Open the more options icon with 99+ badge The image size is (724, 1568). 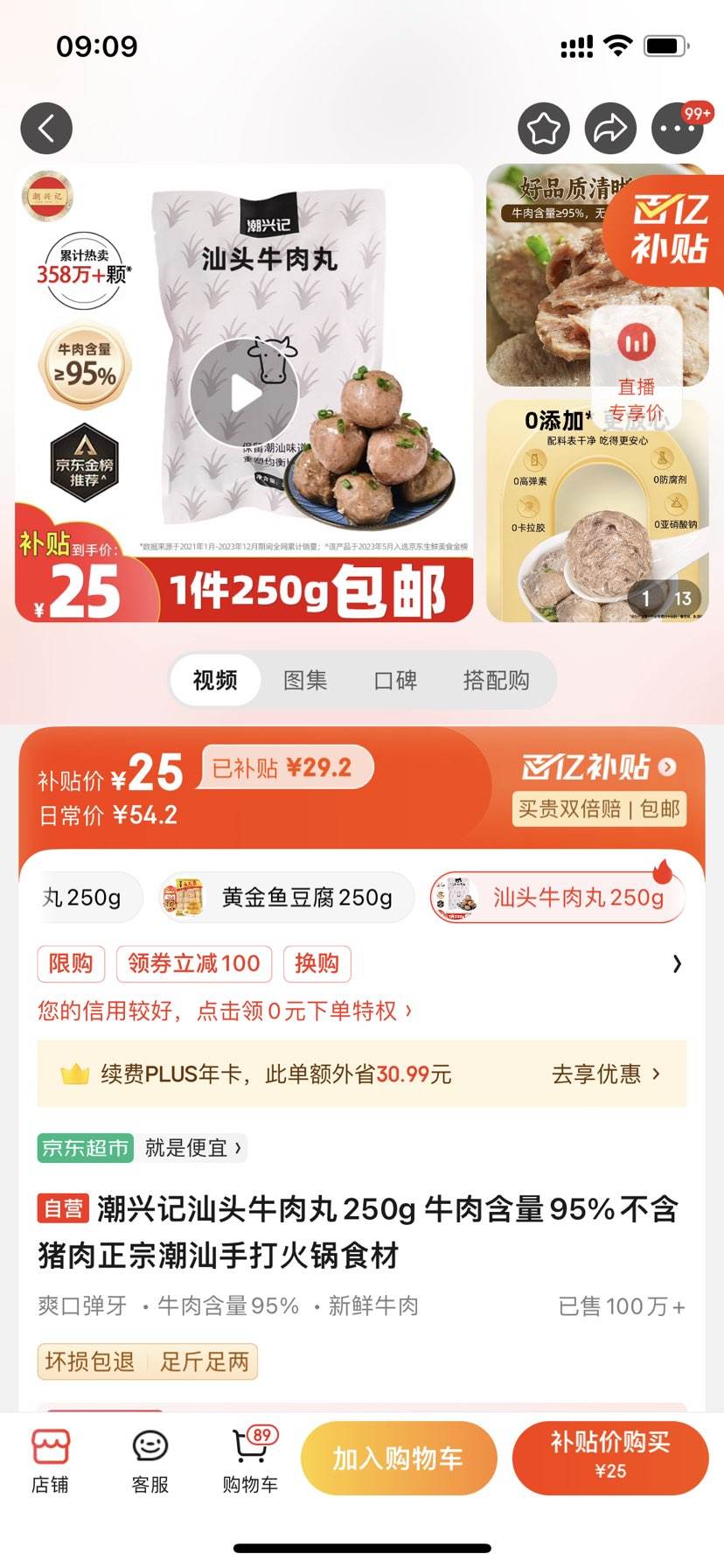(676, 127)
